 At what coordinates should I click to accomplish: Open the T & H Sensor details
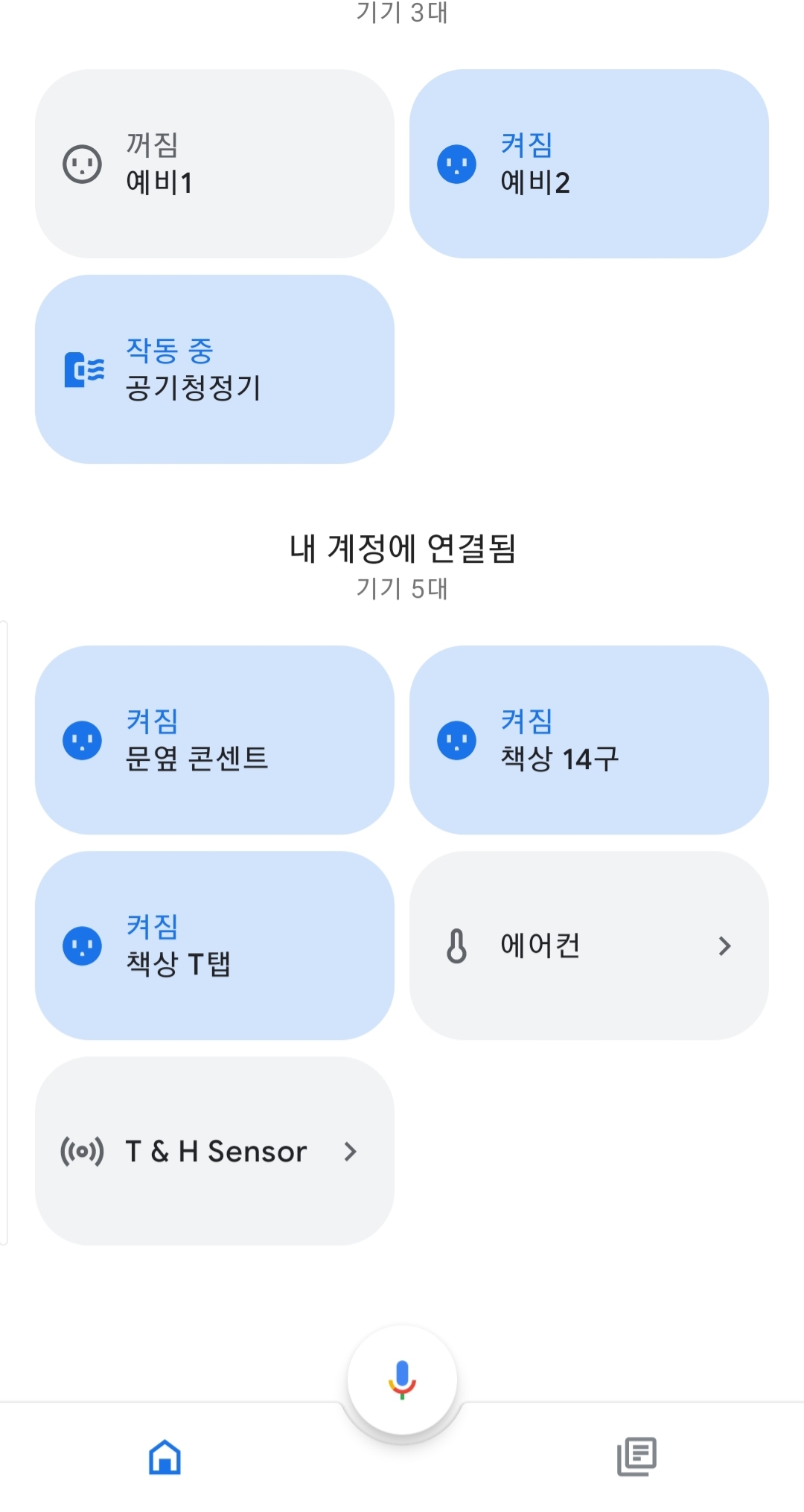[x=214, y=1151]
